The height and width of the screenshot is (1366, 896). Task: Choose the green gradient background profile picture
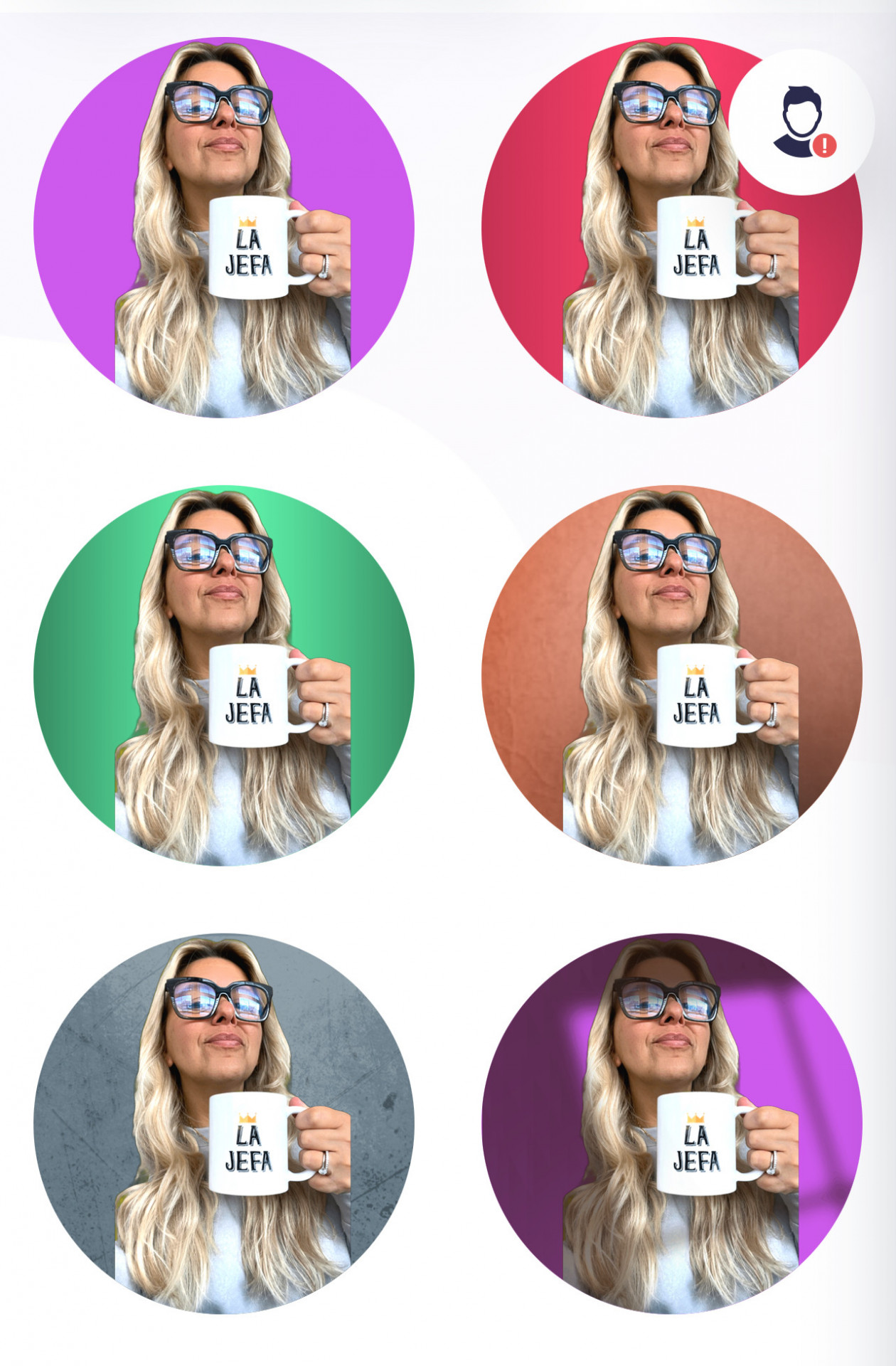[x=223, y=676]
